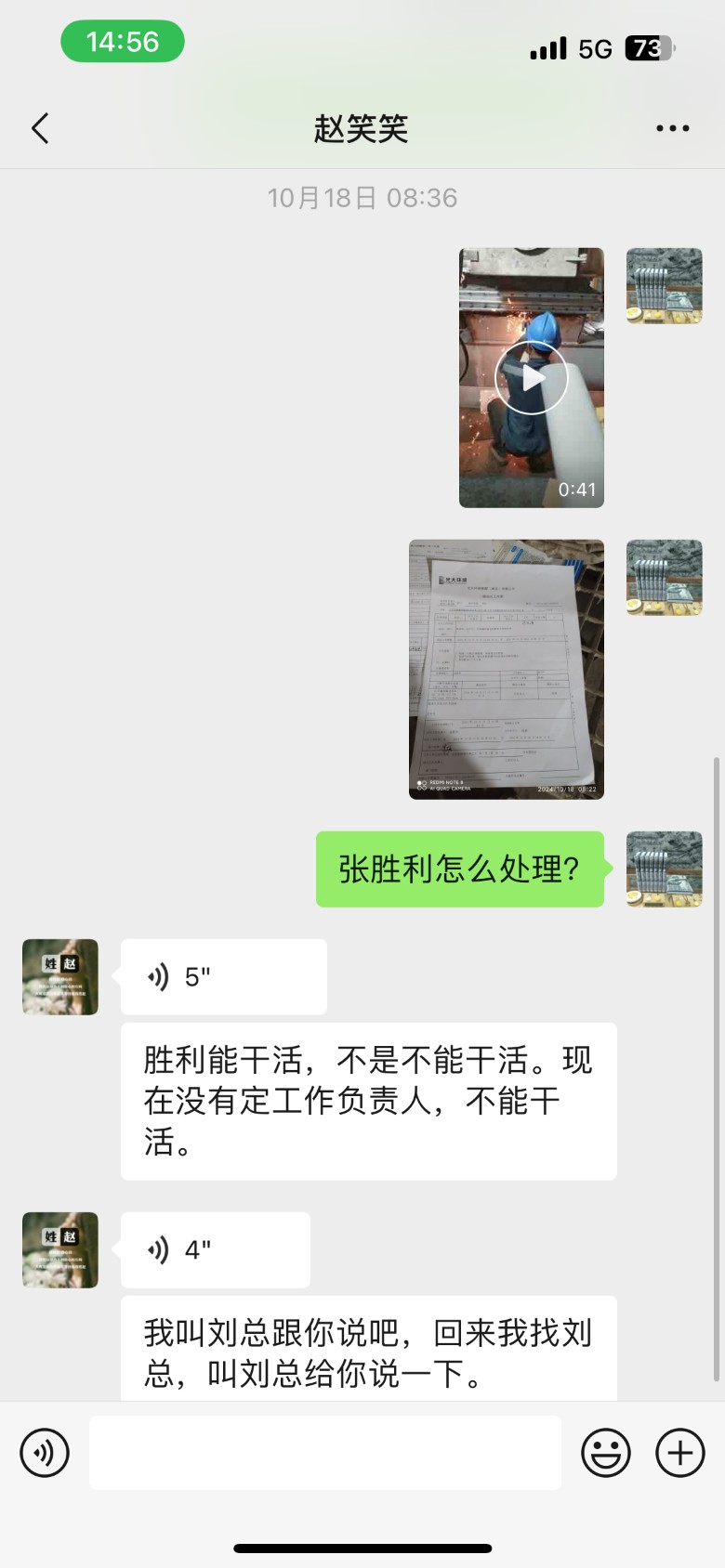Open my avatar beside 张胜利怎么处理 message
The width and height of the screenshot is (725, 1568).
click(664, 869)
